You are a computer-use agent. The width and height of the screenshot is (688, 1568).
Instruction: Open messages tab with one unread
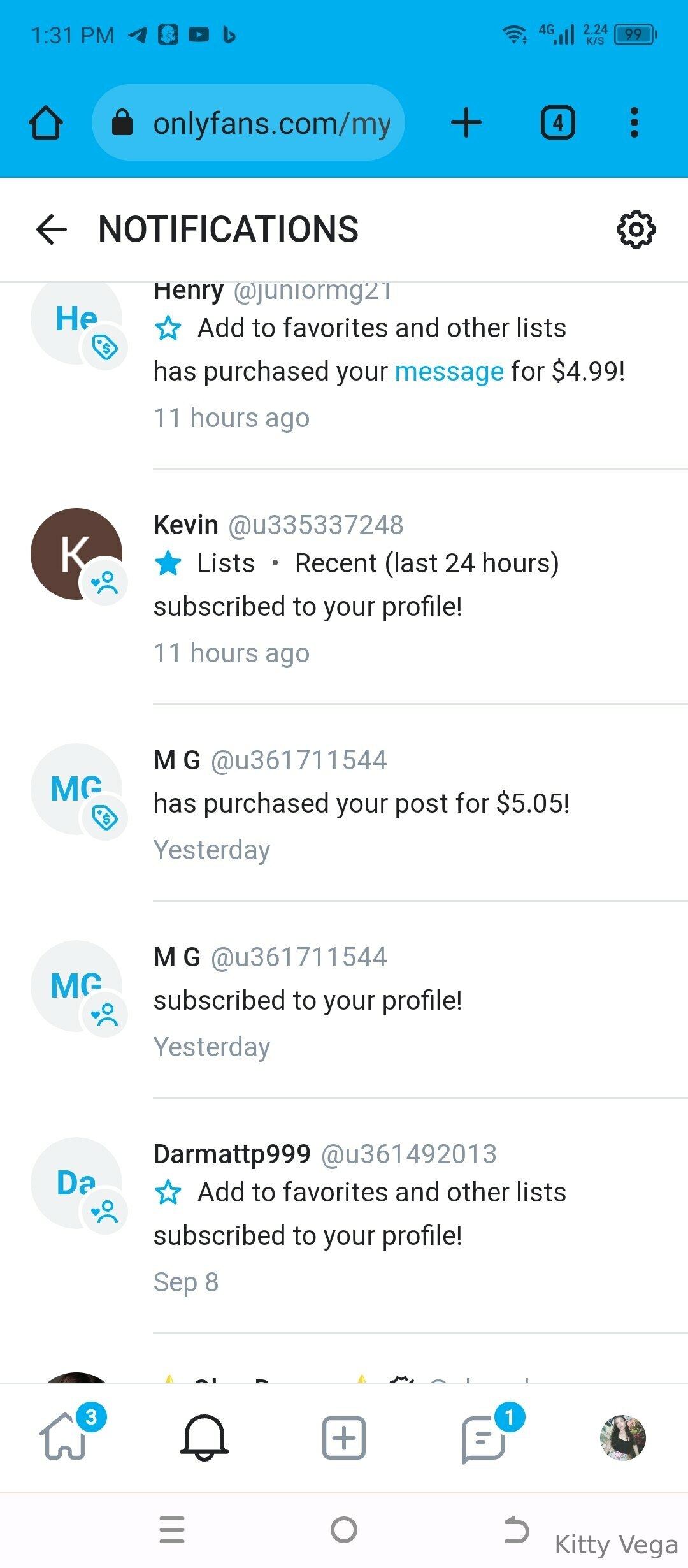tap(485, 1437)
